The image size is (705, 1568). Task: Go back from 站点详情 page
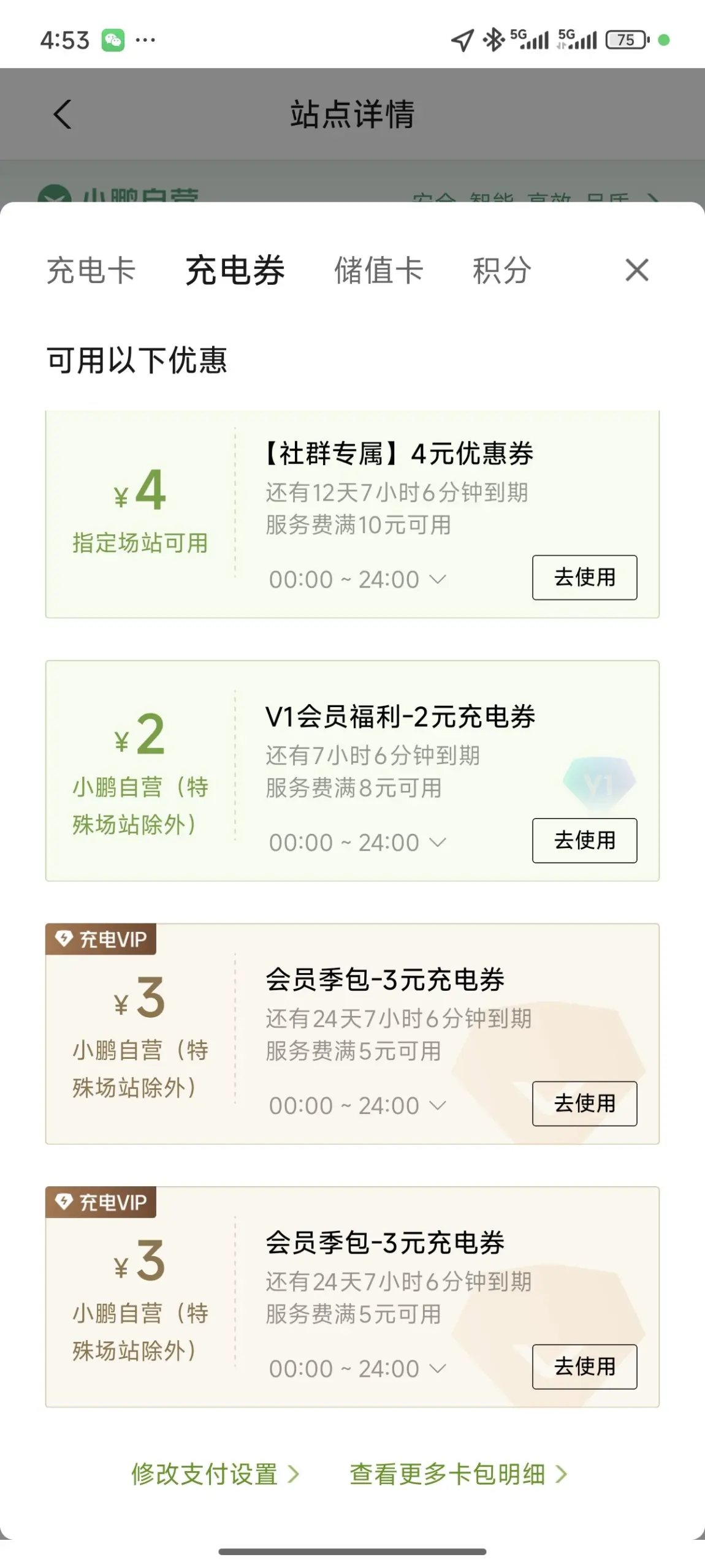(x=63, y=114)
